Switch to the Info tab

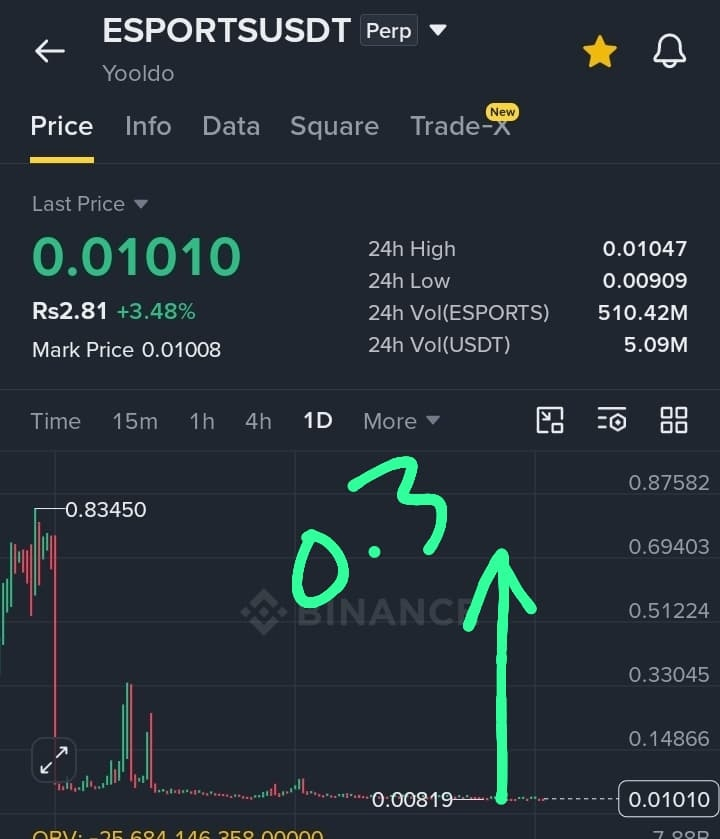click(148, 126)
